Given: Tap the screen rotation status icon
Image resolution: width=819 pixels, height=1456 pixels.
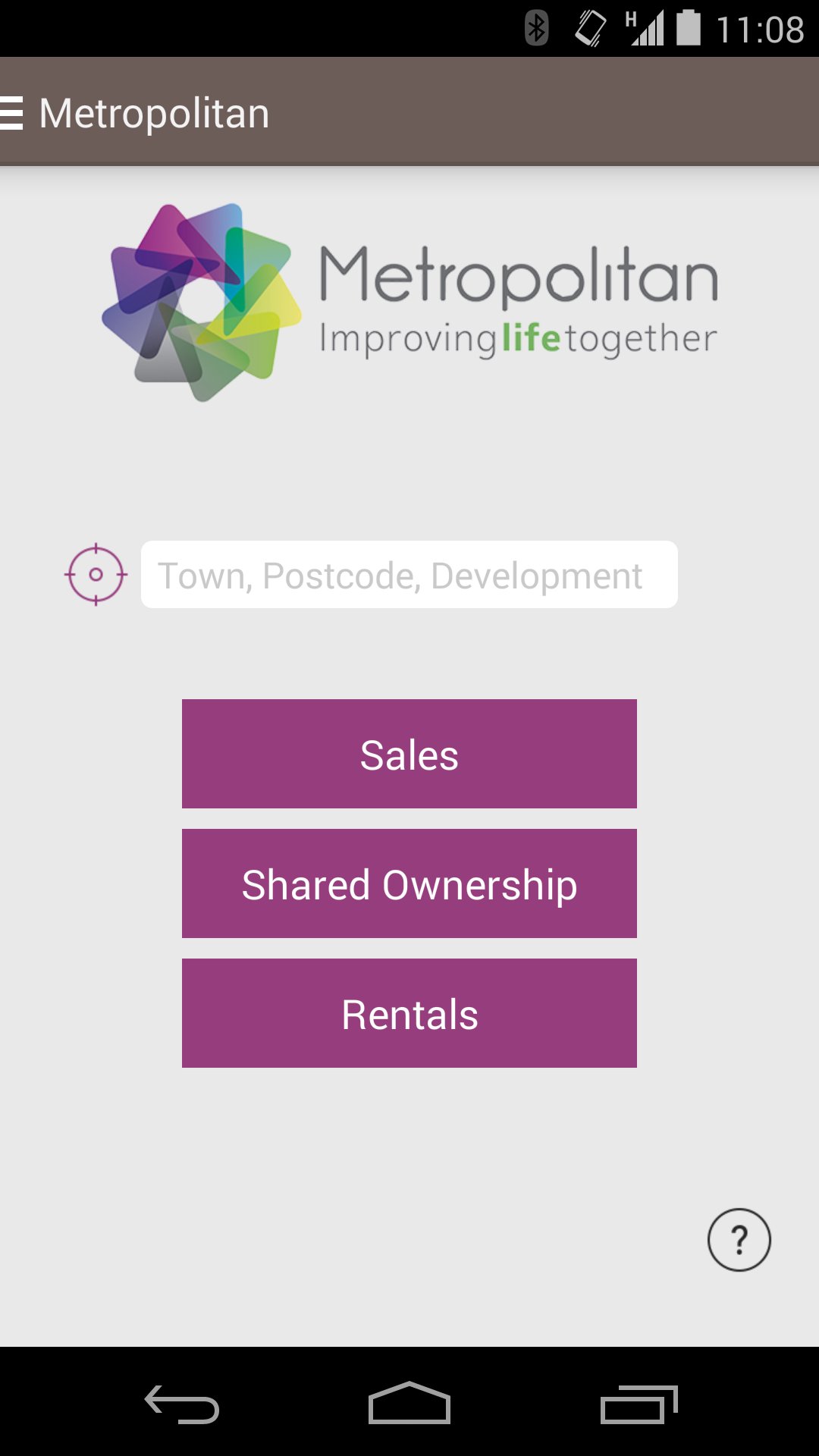Looking at the screenshot, I should [589, 28].
